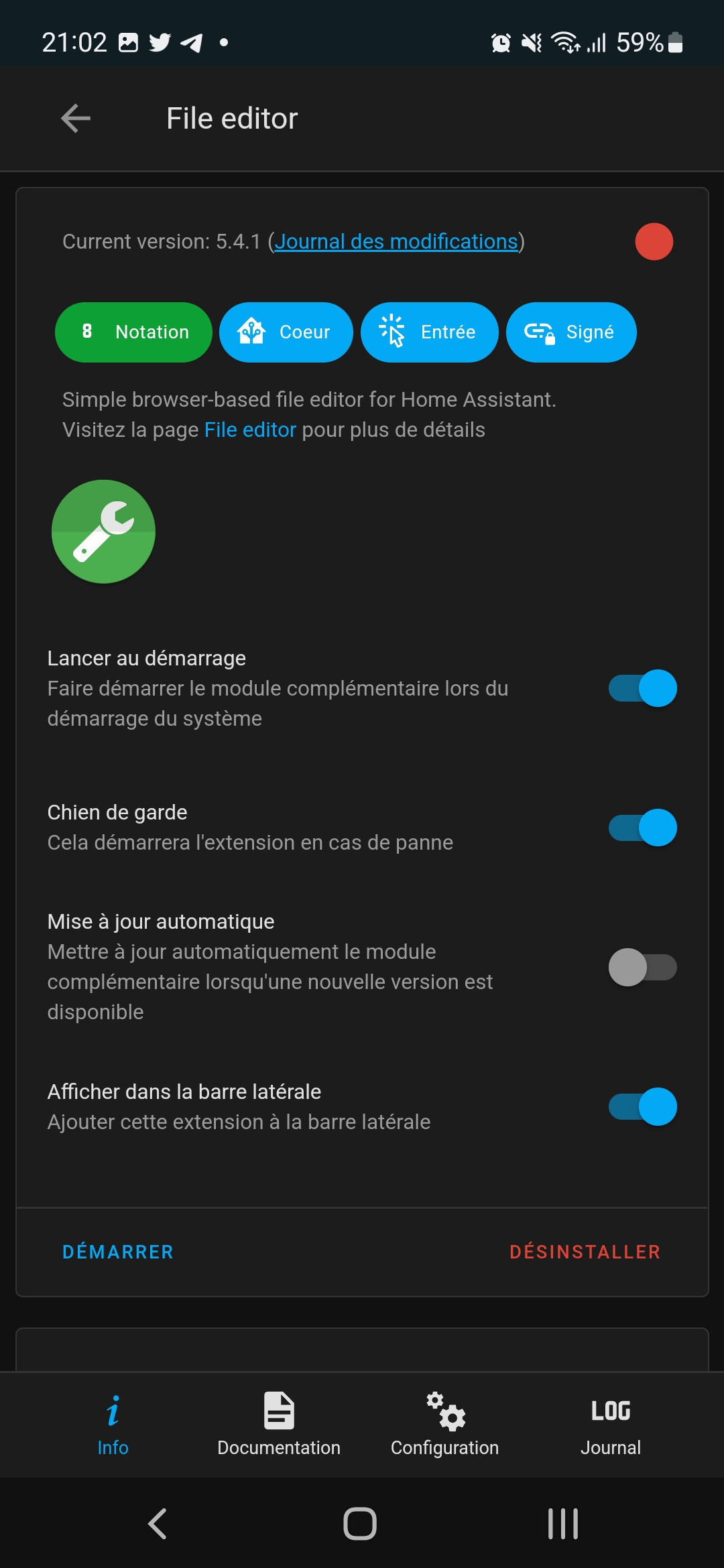The image size is (724, 1568).
Task: Tap DÉSINSTALLER to uninstall
Action: [585, 1252]
